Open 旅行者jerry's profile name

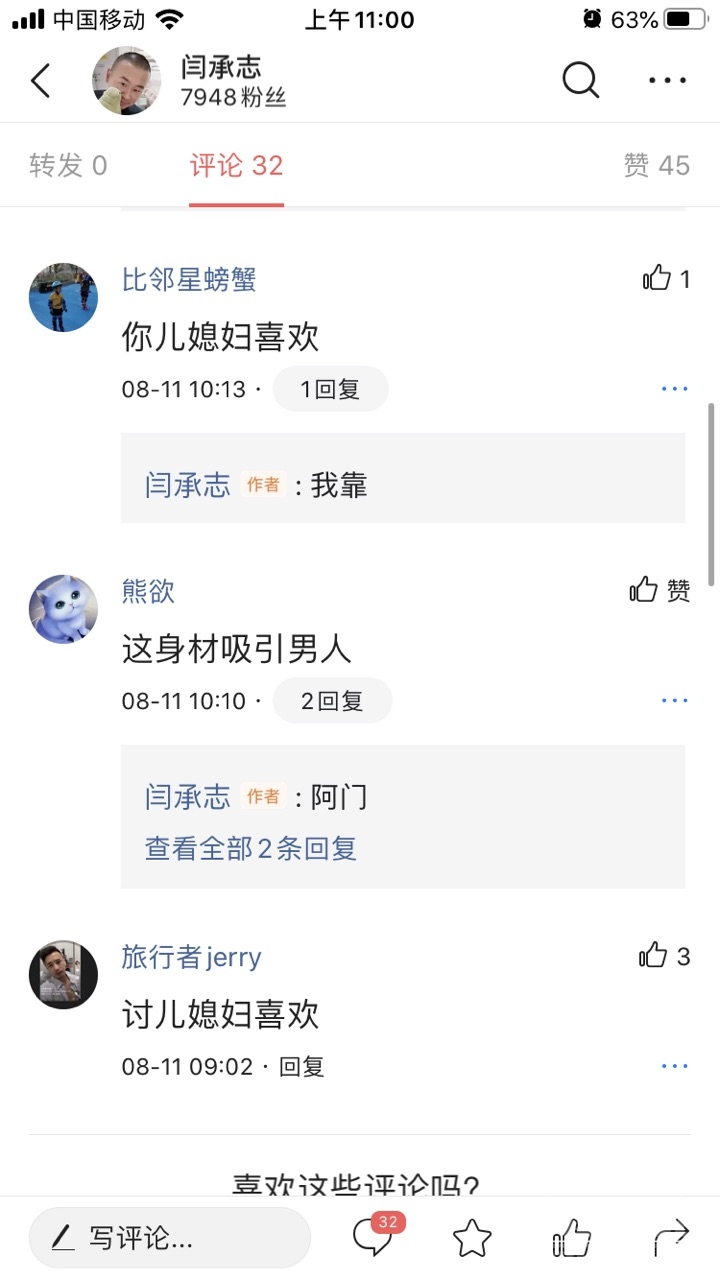point(191,957)
